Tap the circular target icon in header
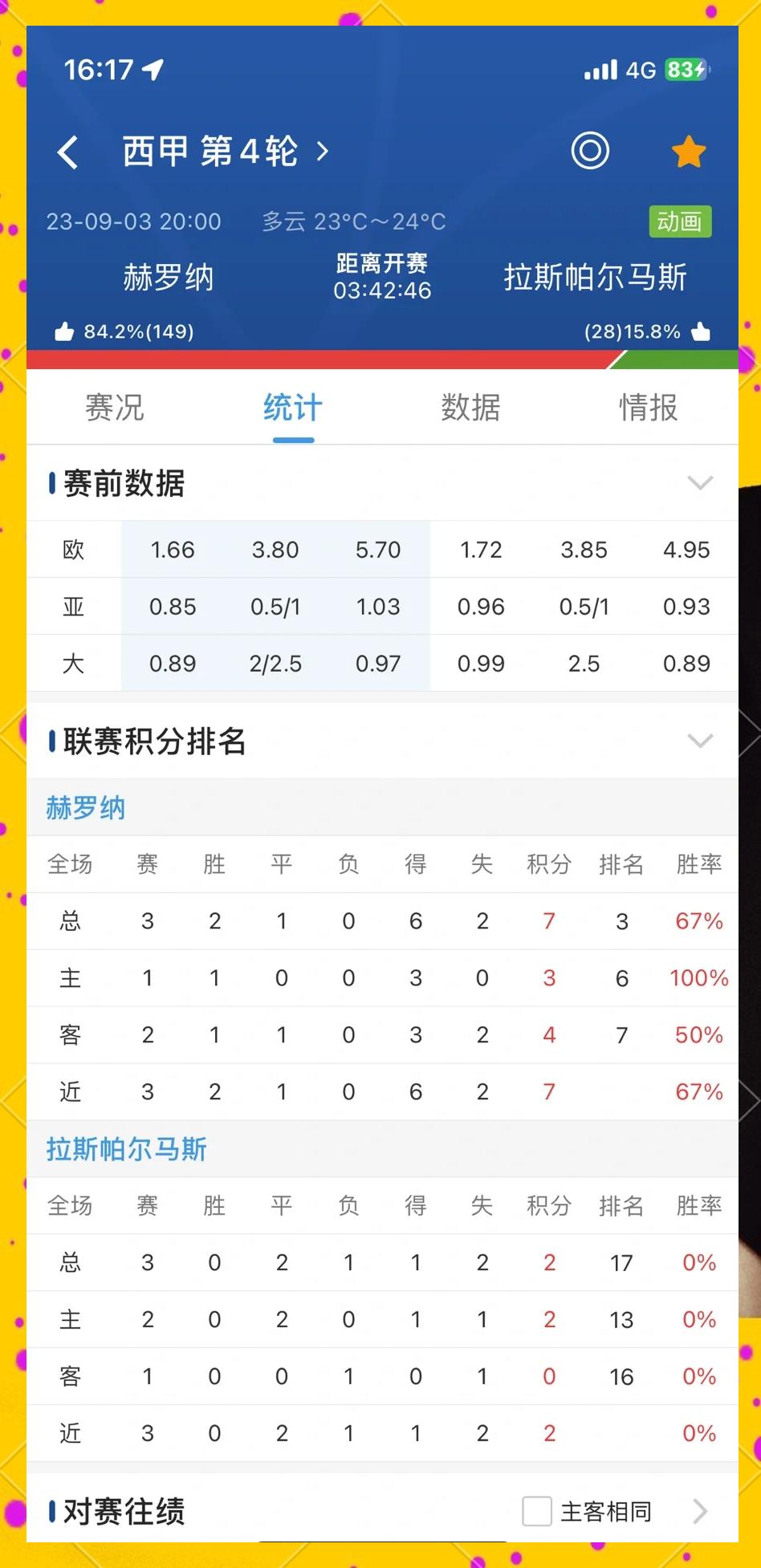Image resolution: width=761 pixels, height=1568 pixels. tap(590, 150)
